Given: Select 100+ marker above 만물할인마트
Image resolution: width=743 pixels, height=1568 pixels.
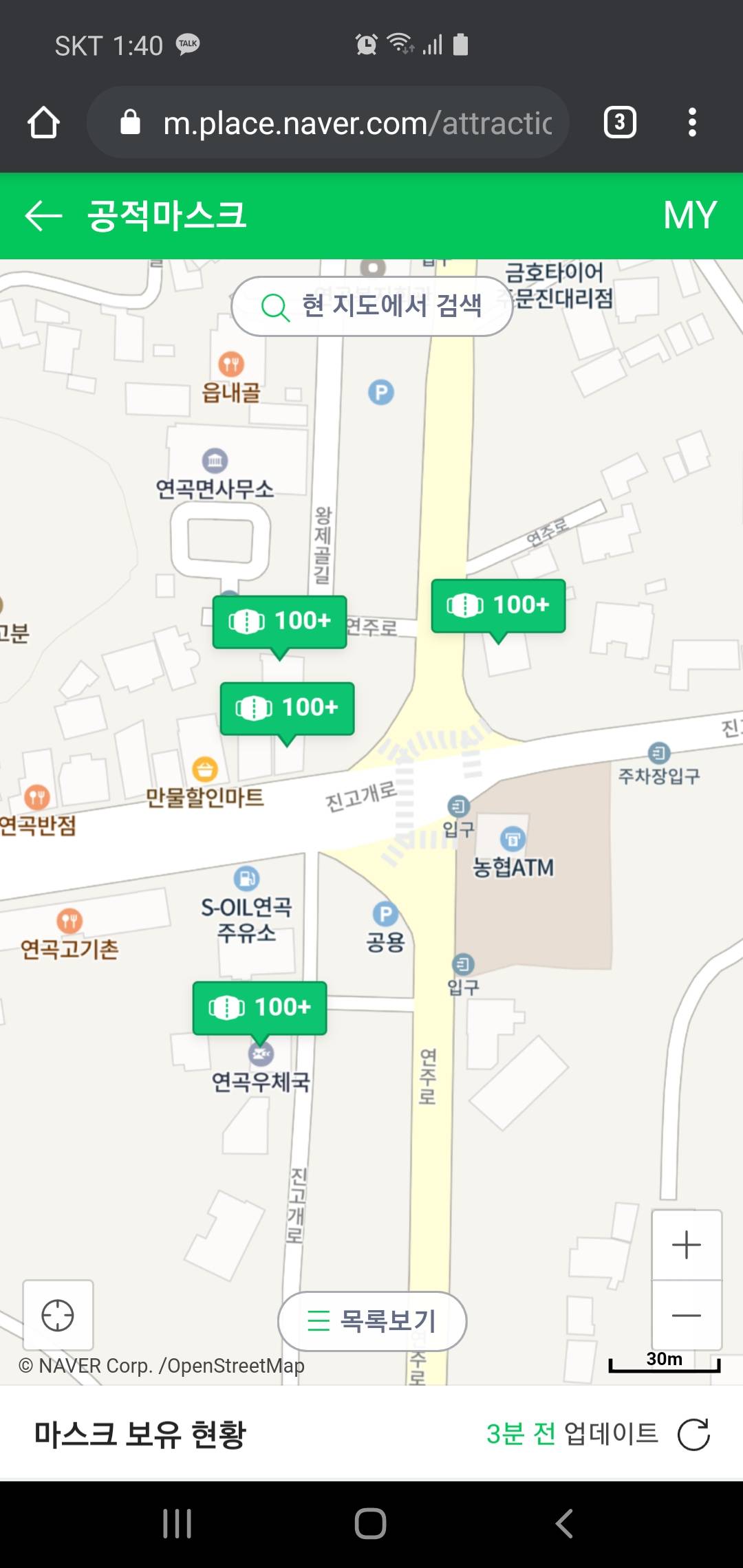Looking at the screenshot, I should (287, 708).
